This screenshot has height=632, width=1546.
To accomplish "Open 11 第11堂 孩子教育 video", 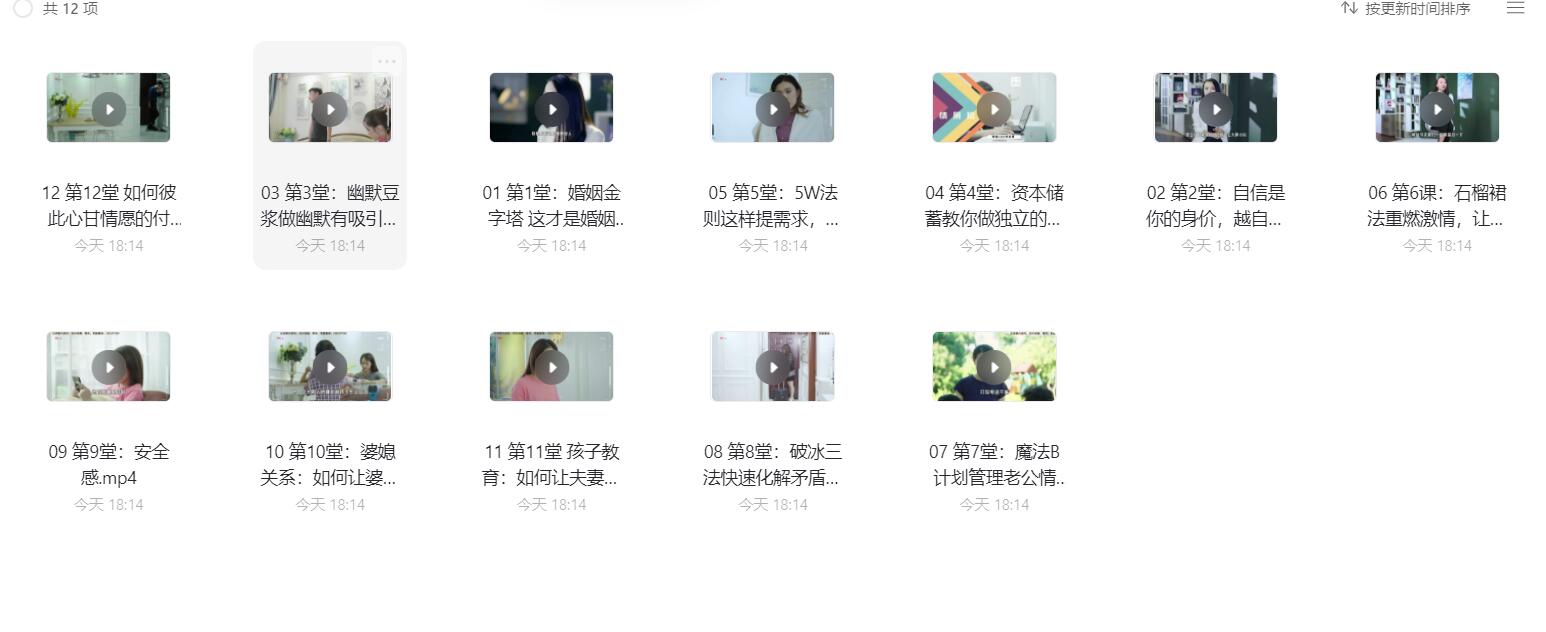I will click(551, 367).
